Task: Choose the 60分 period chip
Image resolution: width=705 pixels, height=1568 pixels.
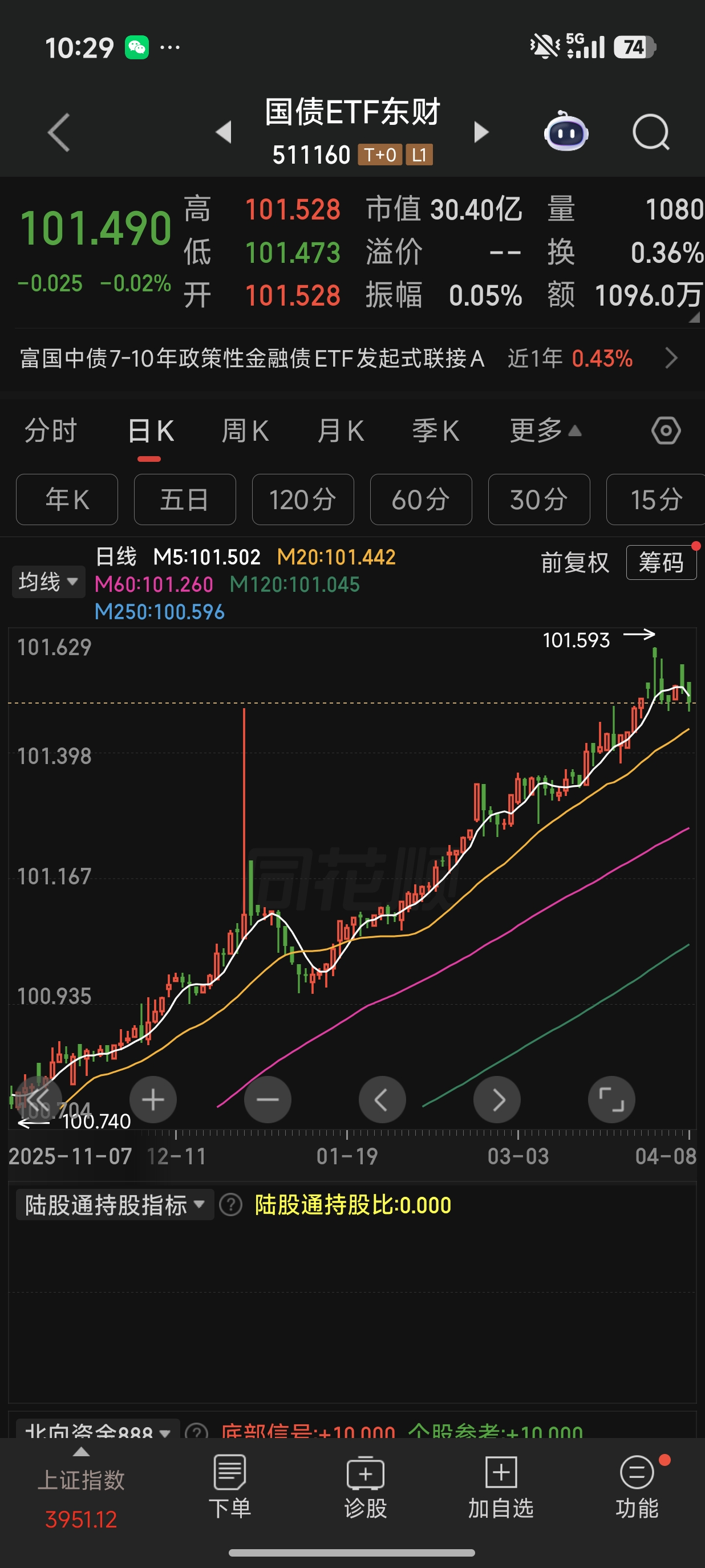Action: pyautogui.click(x=421, y=499)
